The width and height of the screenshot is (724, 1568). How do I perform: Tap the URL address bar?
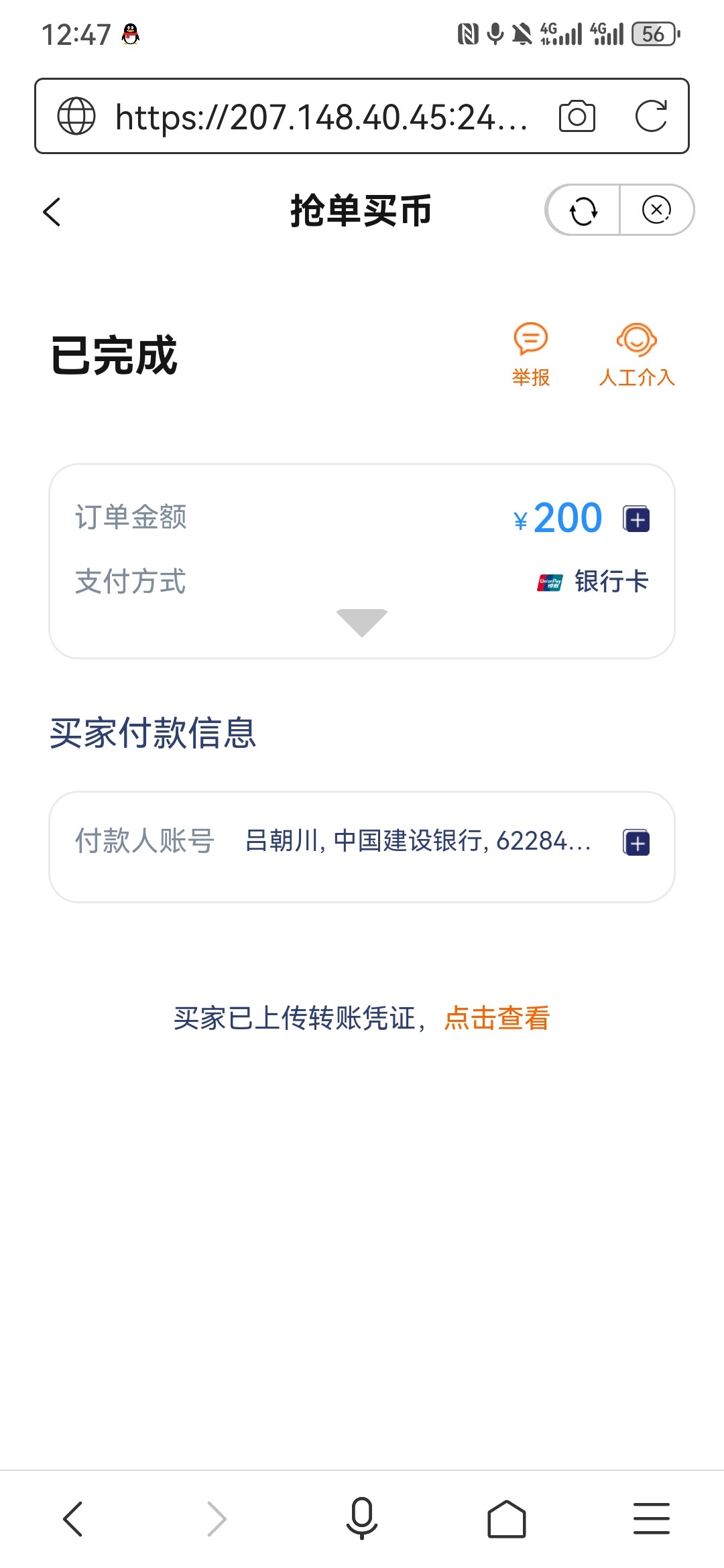(322, 117)
